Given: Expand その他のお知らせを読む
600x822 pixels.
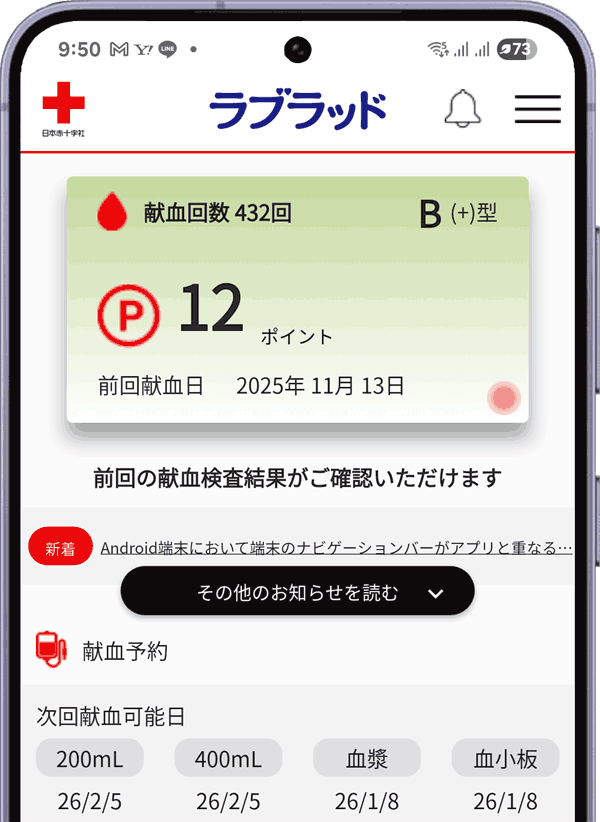Looking at the screenshot, I should [297, 592].
